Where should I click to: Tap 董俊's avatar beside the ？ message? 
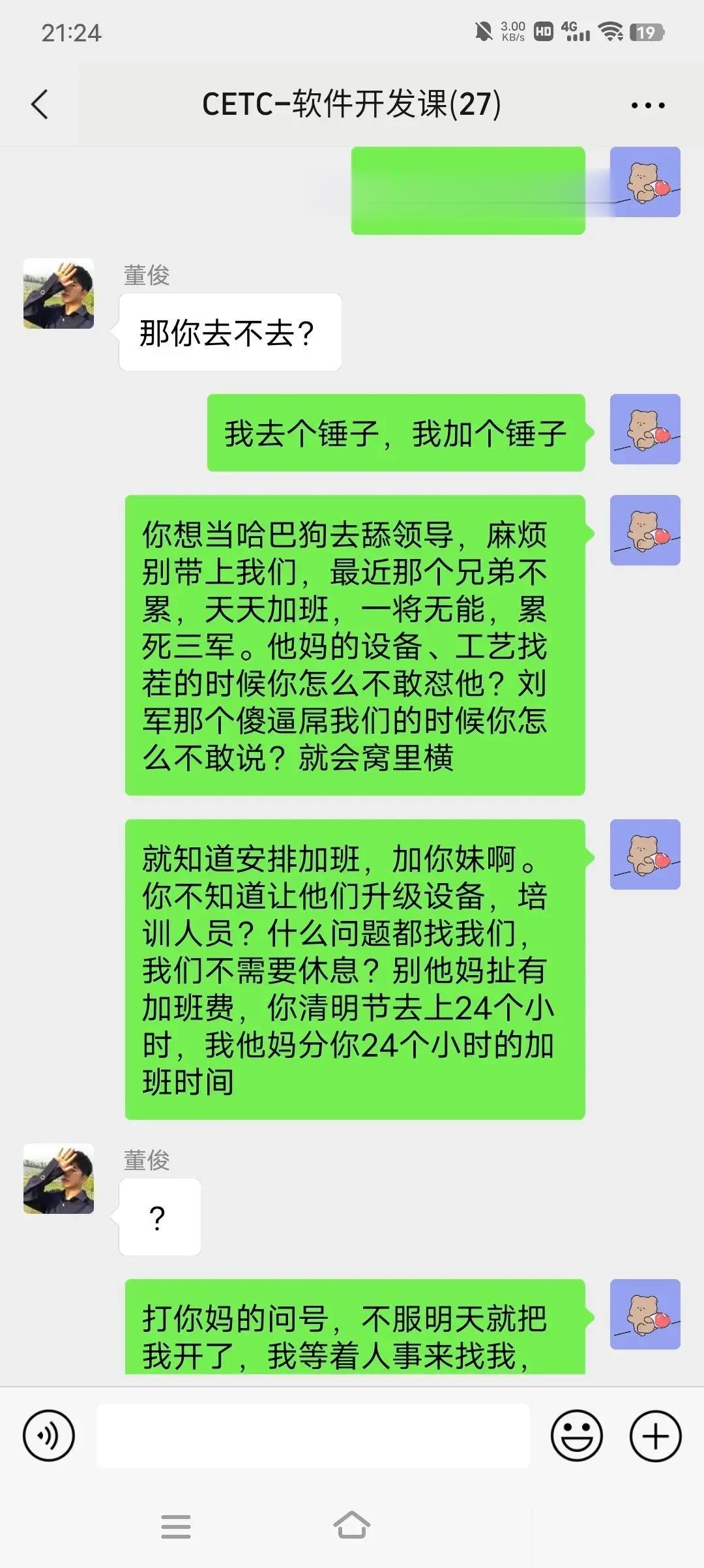[x=59, y=1178]
